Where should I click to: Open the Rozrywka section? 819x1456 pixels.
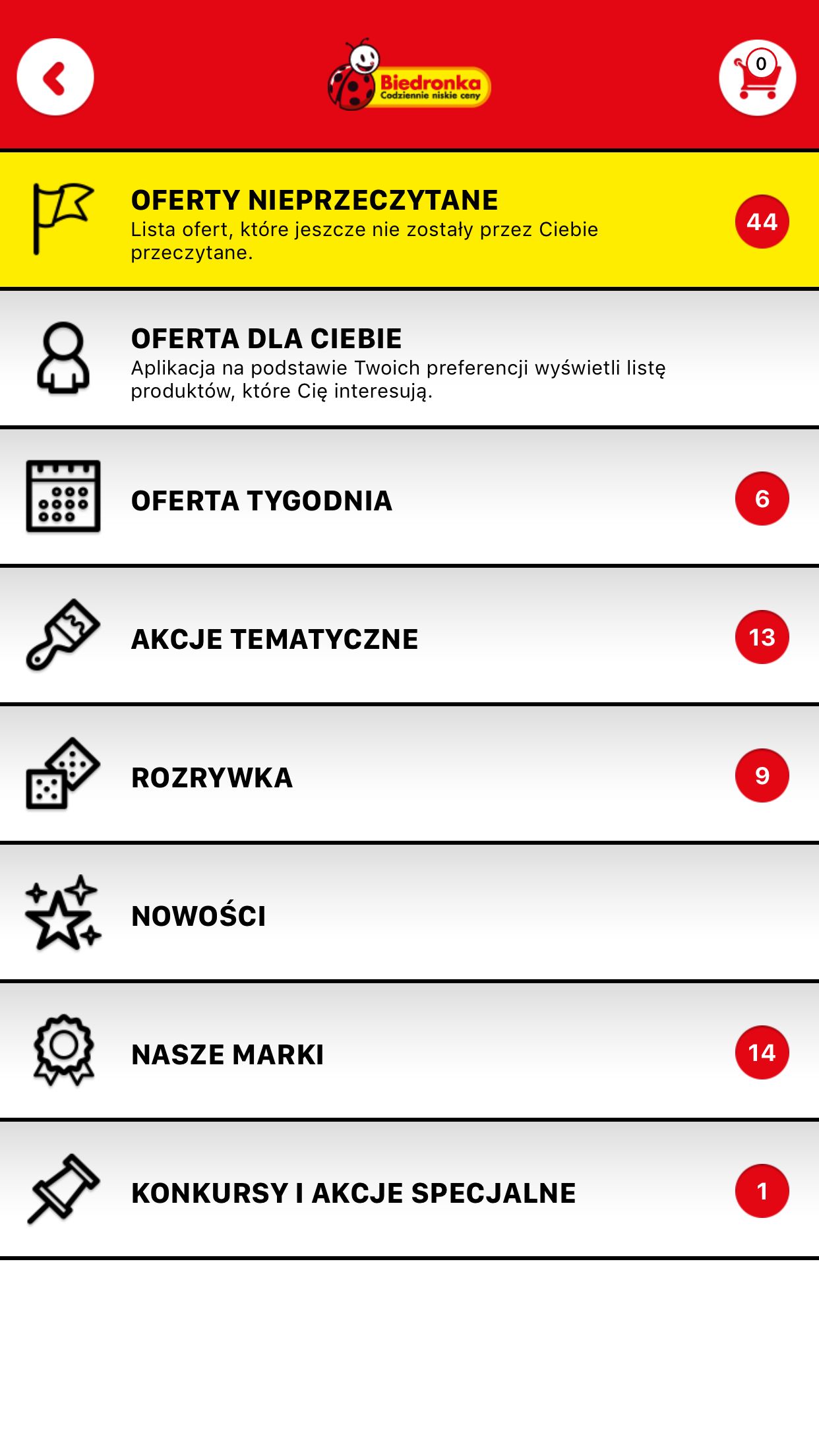click(x=409, y=775)
